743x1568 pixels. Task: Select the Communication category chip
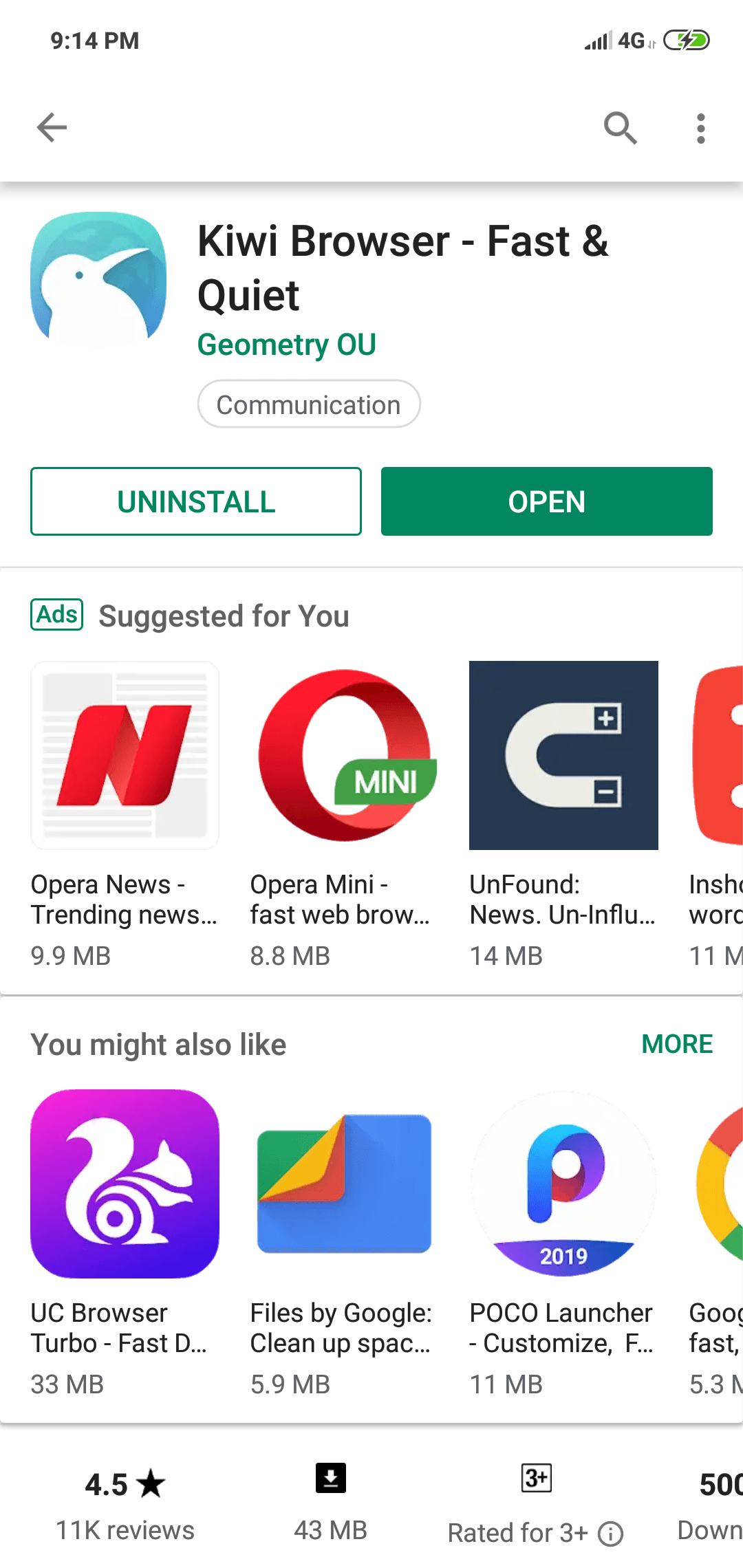click(x=308, y=404)
